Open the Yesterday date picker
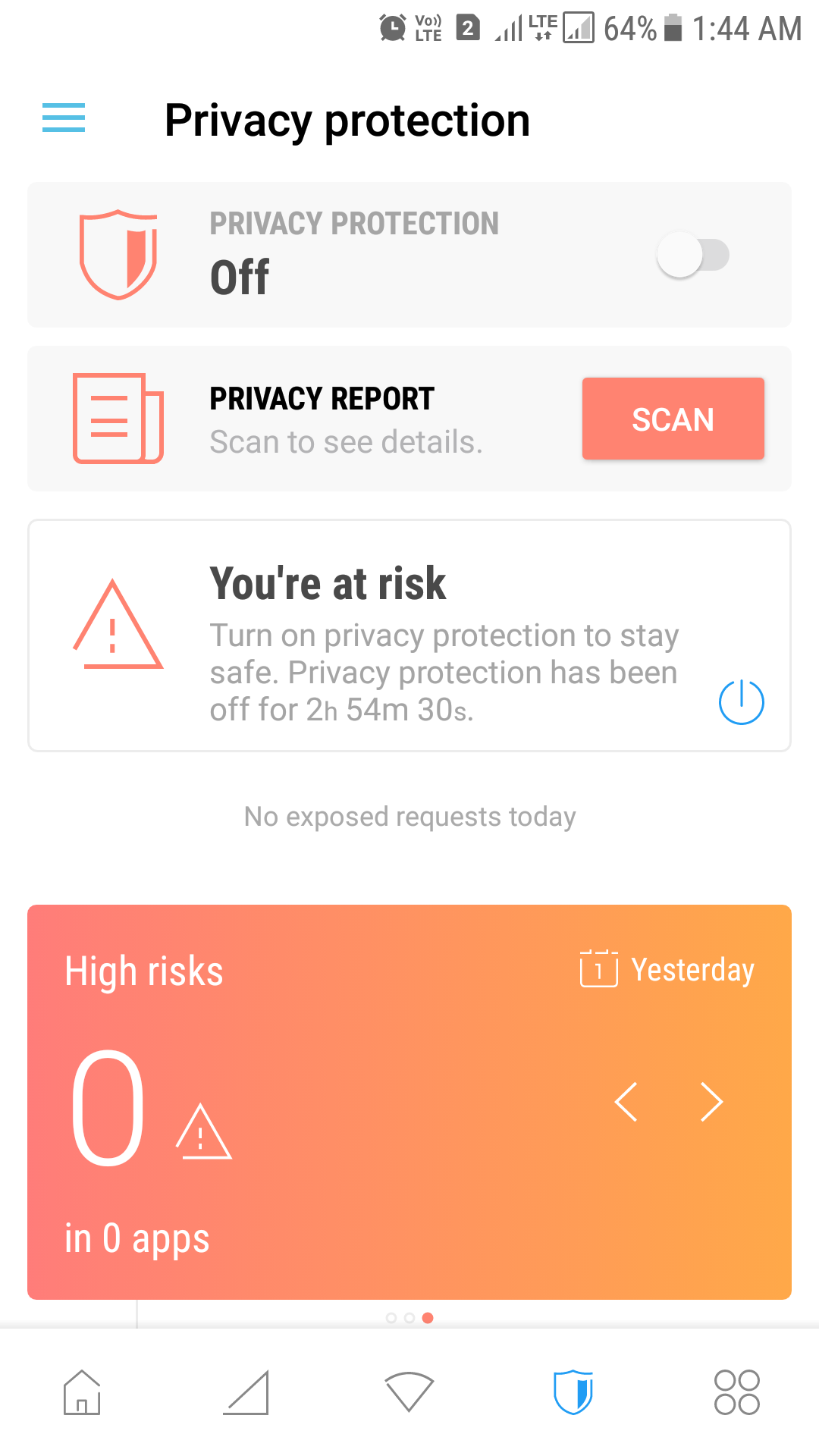Viewport: 819px width, 1456px height. [667, 970]
